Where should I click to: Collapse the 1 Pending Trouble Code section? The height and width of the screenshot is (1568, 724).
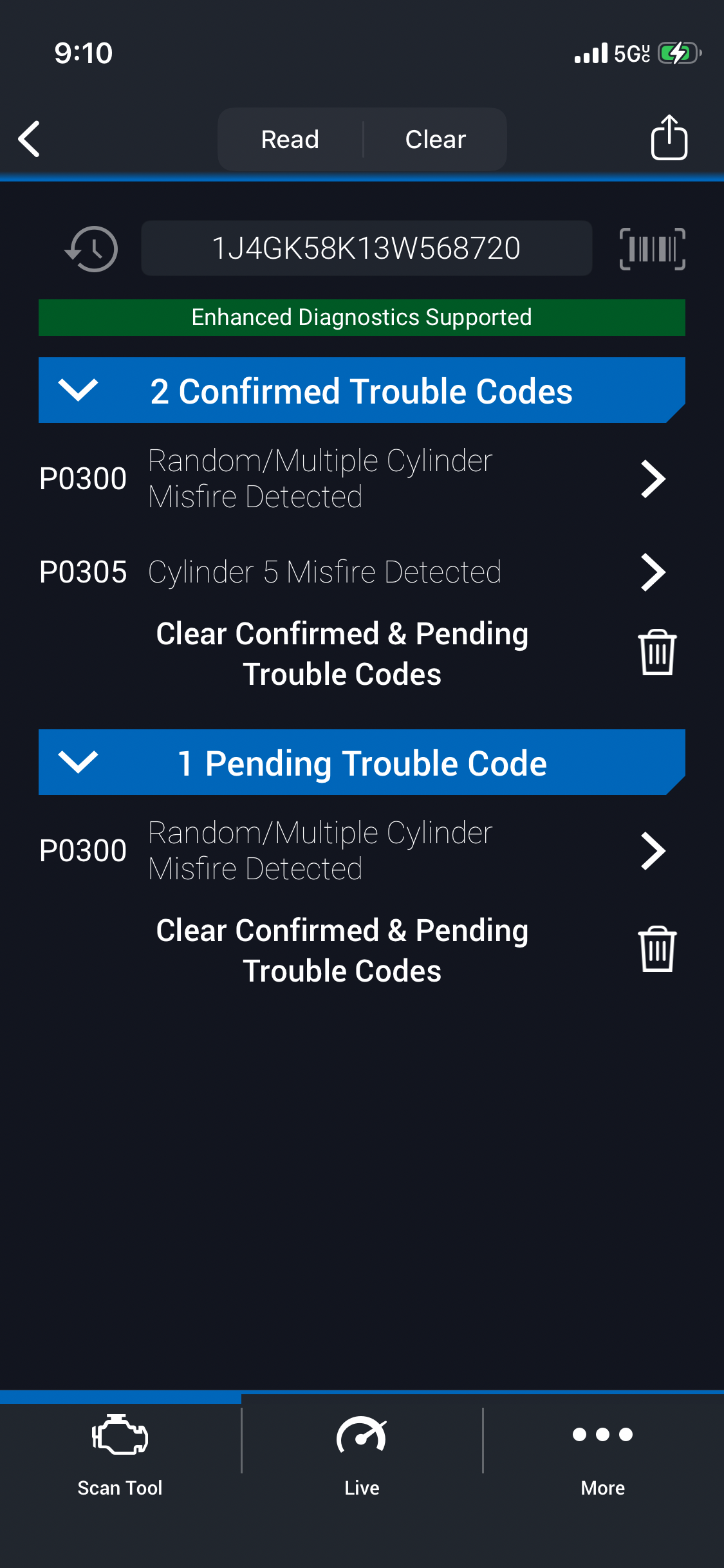coord(78,762)
